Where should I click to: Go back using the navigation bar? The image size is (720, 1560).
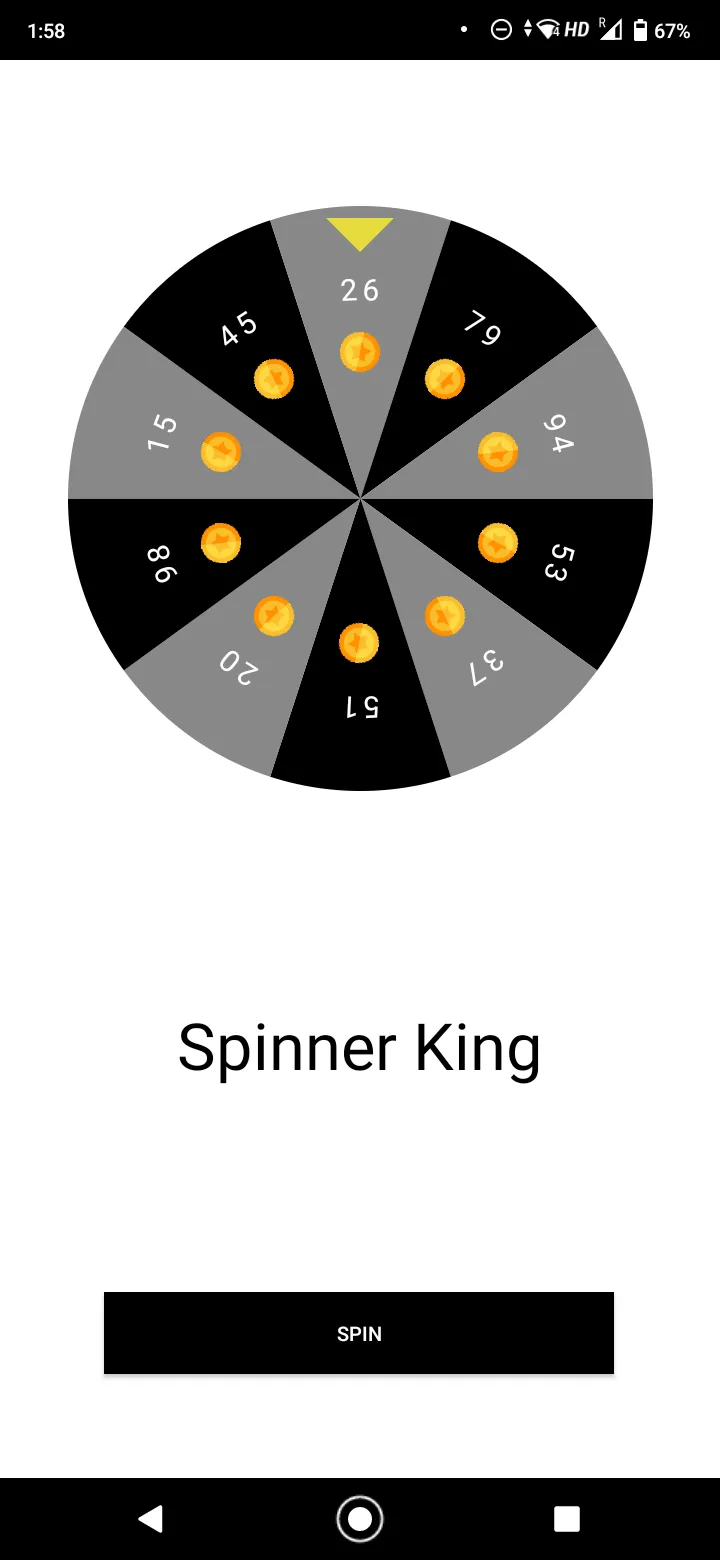(151, 1519)
